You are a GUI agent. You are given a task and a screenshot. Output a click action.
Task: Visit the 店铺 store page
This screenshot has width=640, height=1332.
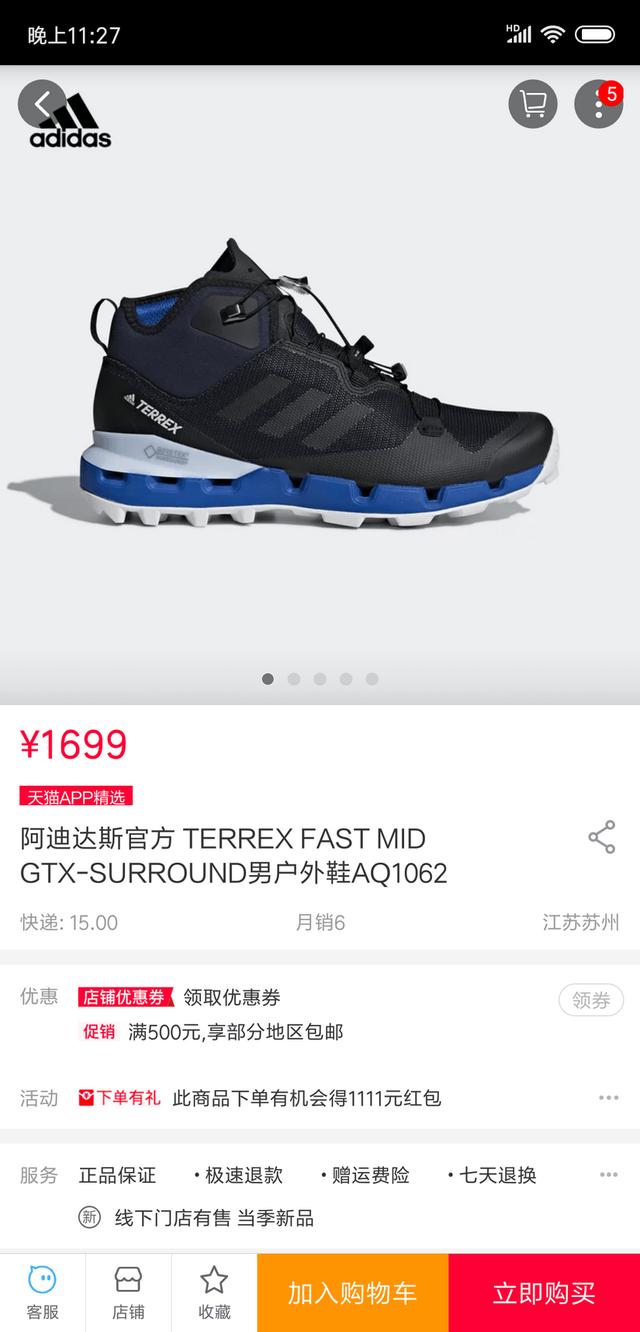[128, 1292]
